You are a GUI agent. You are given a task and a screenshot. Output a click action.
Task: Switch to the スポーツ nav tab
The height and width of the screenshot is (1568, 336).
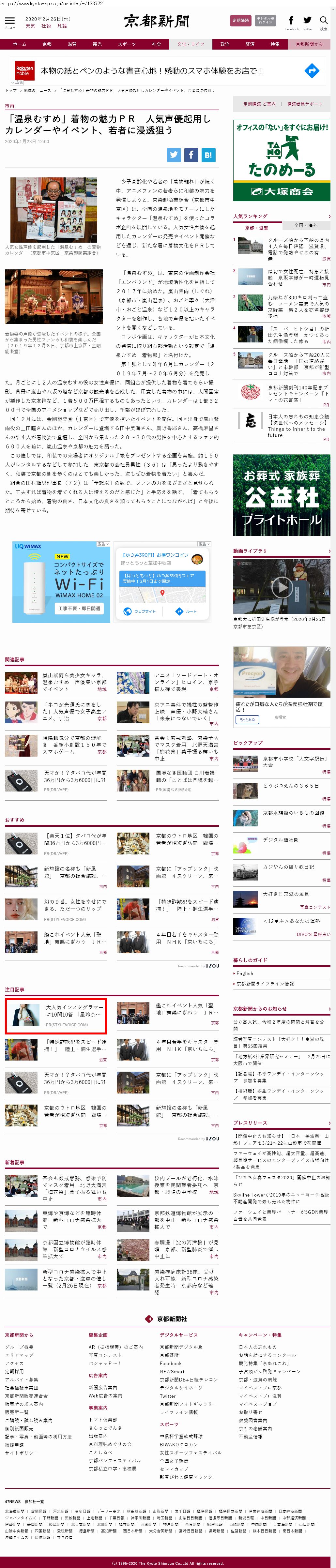point(127,44)
